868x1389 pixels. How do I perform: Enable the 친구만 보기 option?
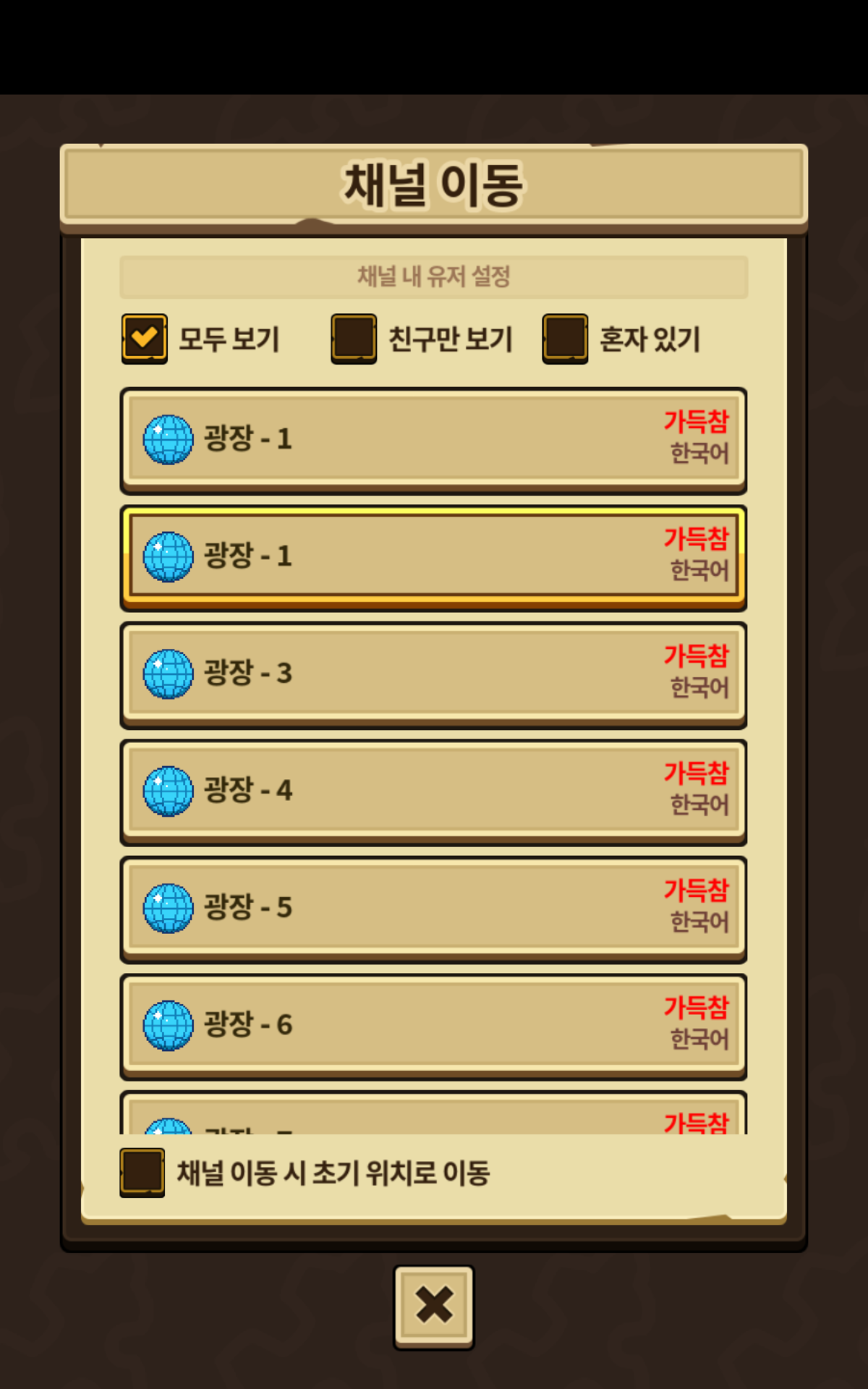point(354,338)
